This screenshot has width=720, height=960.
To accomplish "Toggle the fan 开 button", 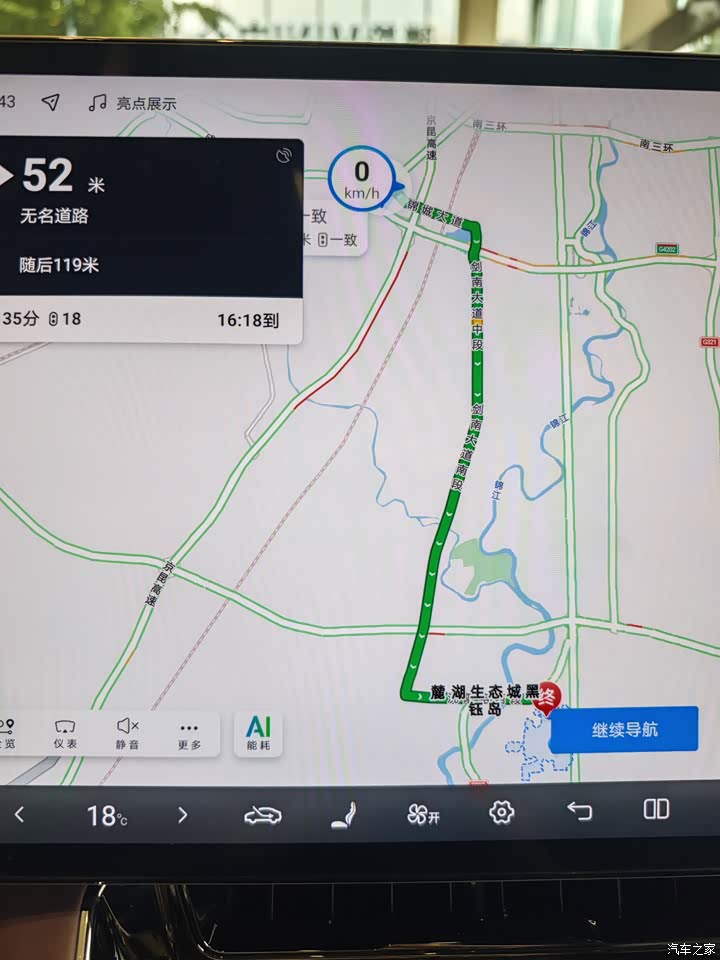I will 423,815.
